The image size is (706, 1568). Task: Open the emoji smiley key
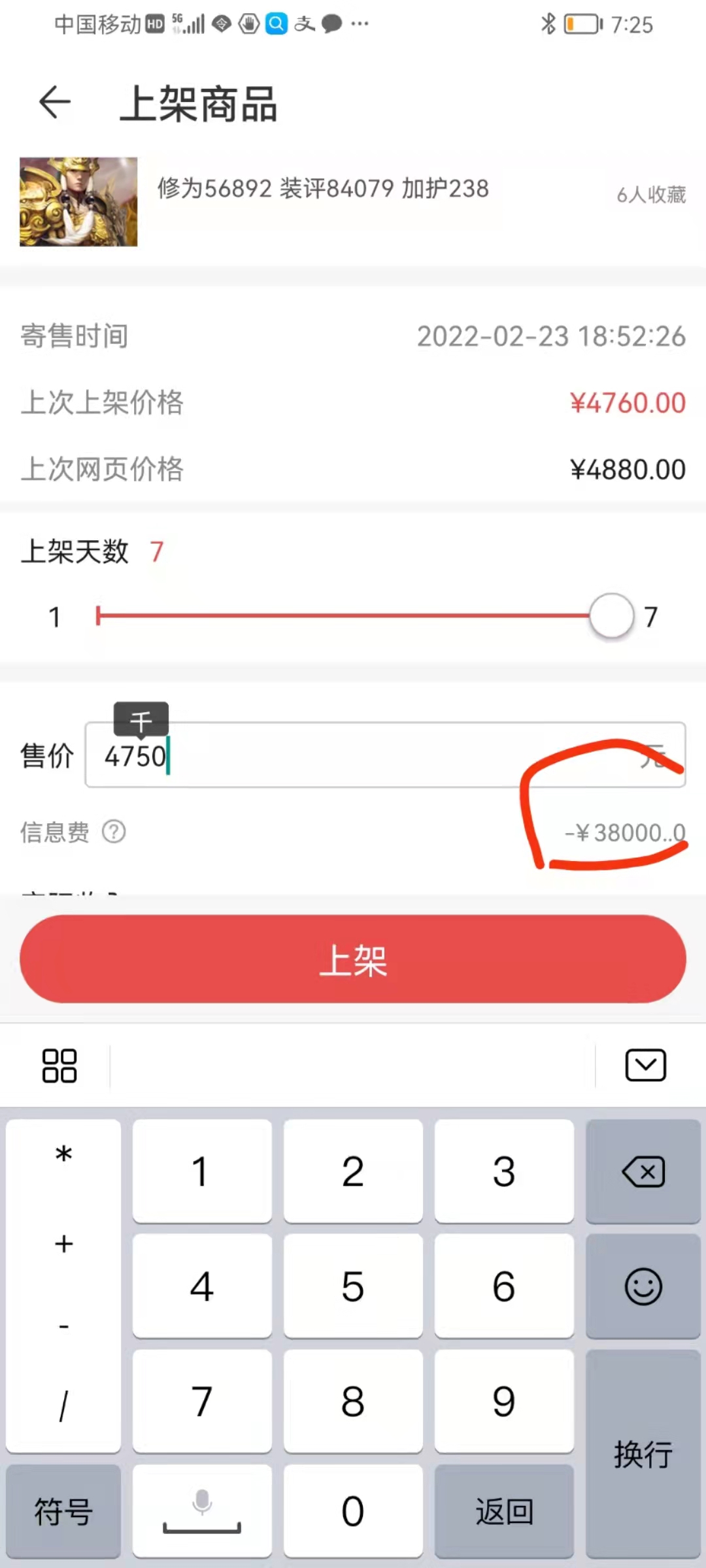pyautogui.click(x=643, y=1286)
